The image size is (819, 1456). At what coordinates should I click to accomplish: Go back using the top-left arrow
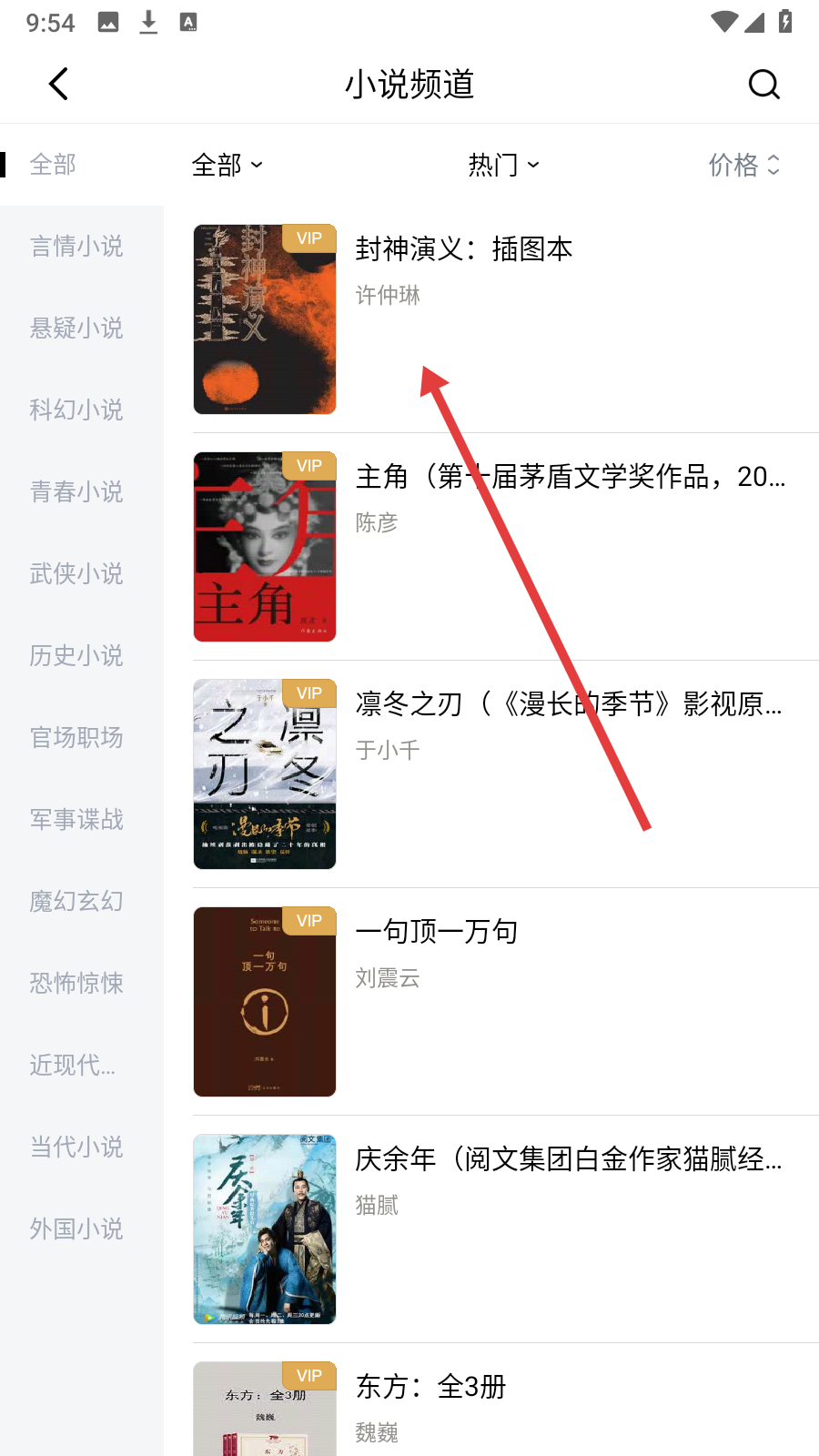click(x=58, y=85)
